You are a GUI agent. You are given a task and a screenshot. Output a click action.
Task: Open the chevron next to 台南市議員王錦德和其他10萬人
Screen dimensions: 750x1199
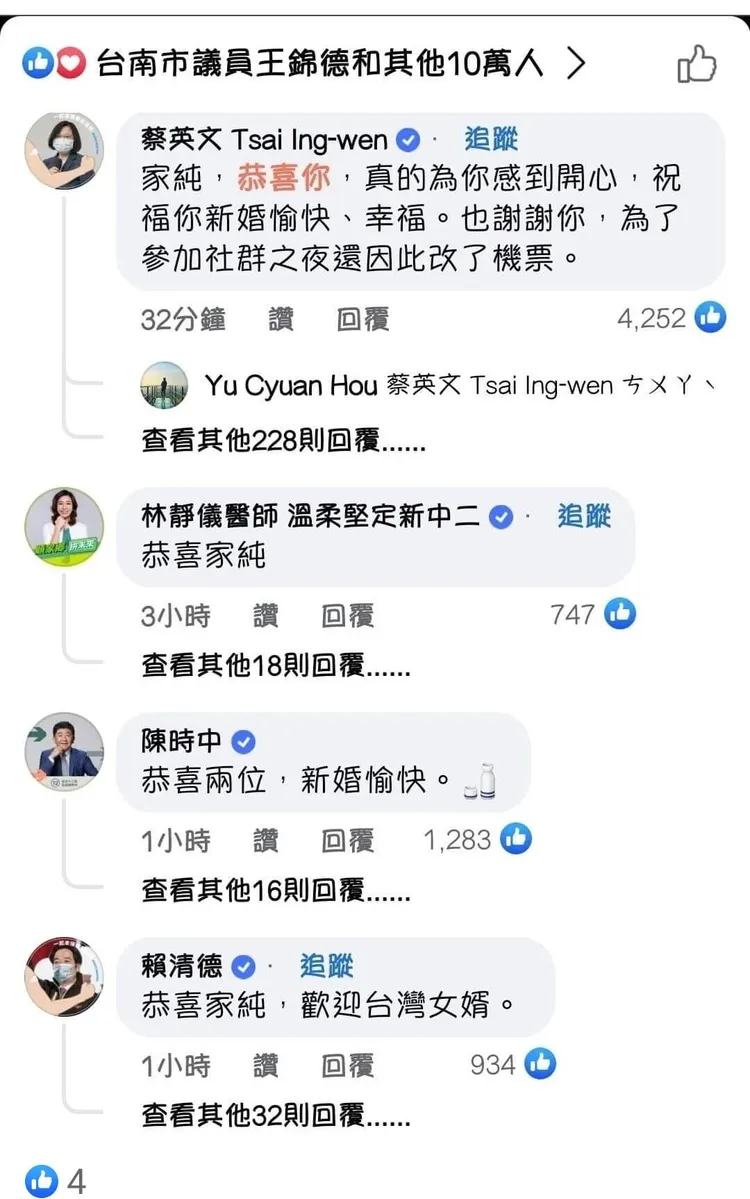pyautogui.click(x=577, y=61)
